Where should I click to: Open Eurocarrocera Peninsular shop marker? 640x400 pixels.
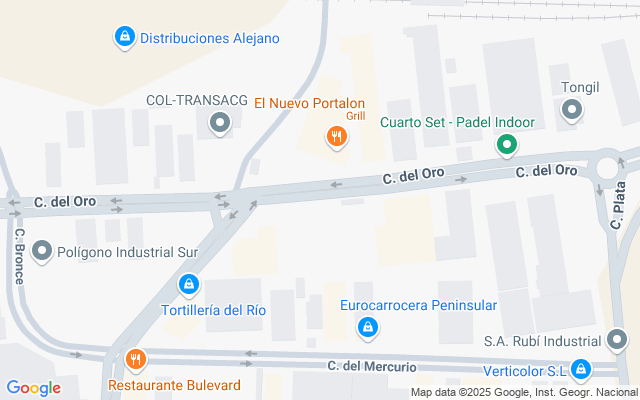pyautogui.click(x=368, y=327)
